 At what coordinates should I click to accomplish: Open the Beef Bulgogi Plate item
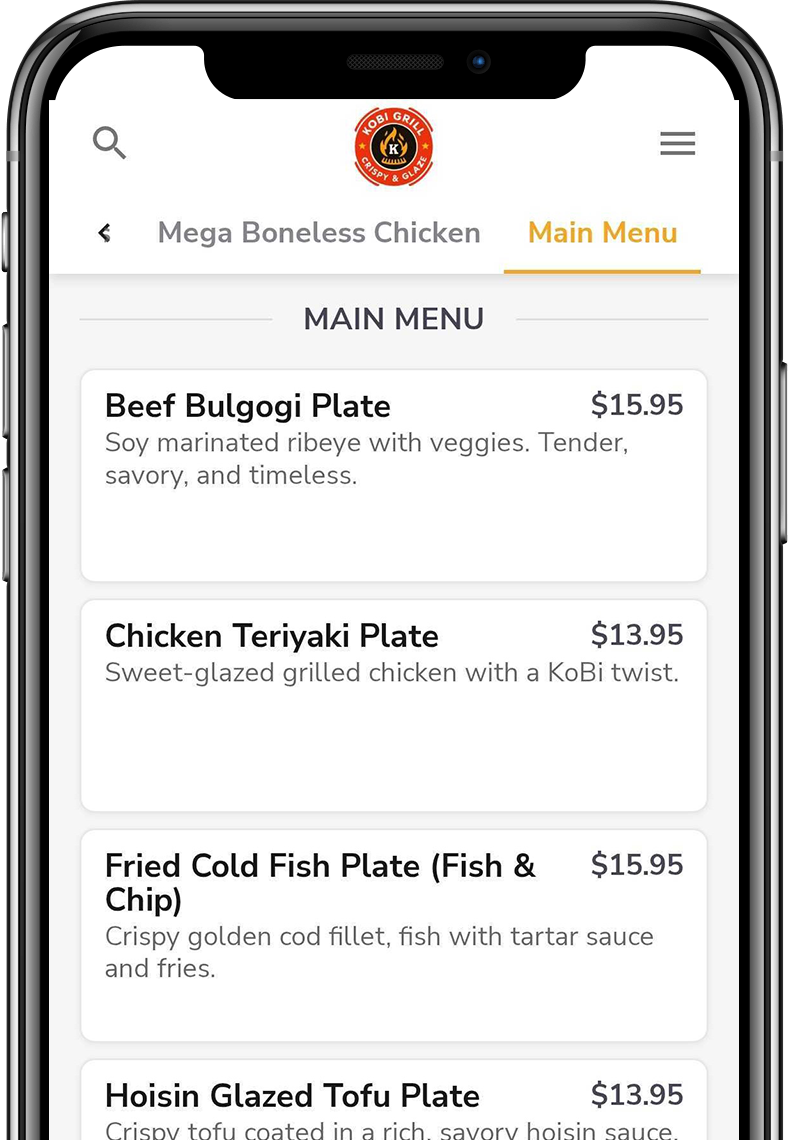coord(393,475)
